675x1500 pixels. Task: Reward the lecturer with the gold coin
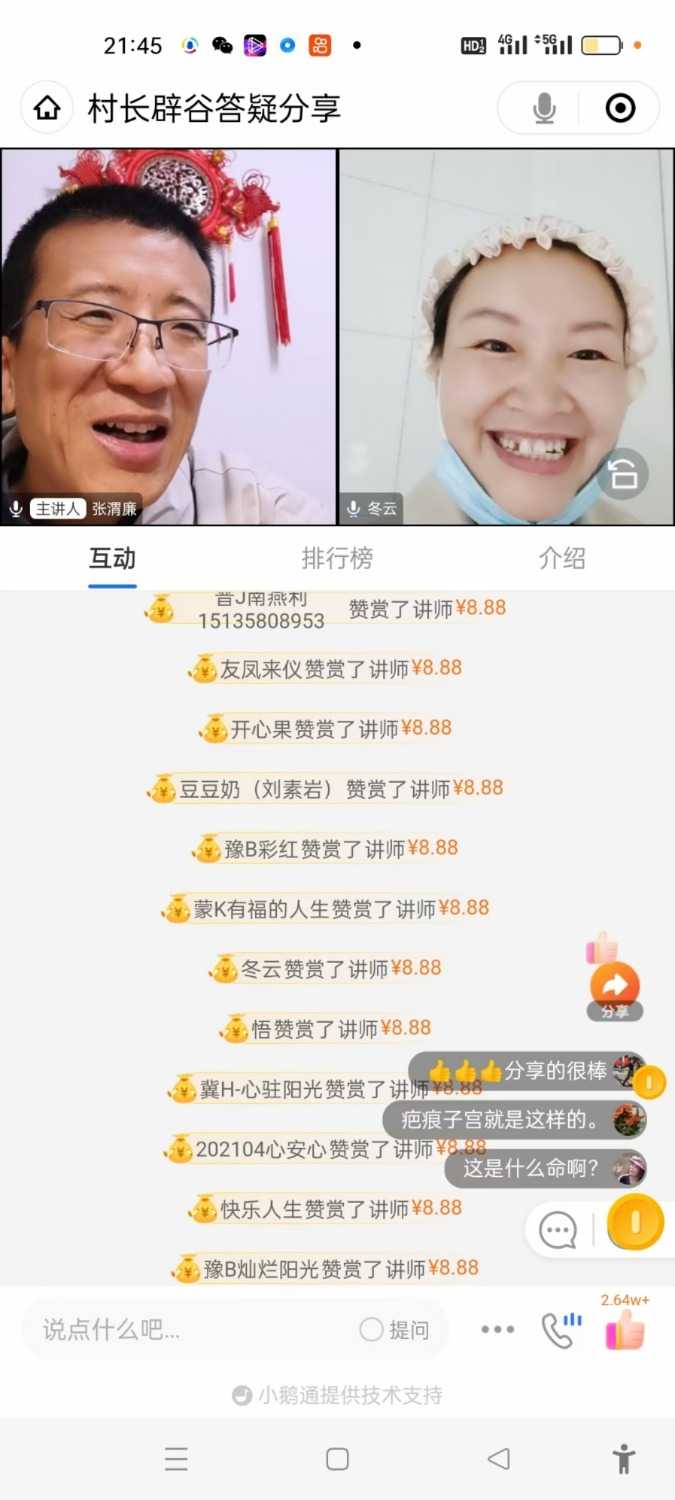click(x=636, y=1222)
